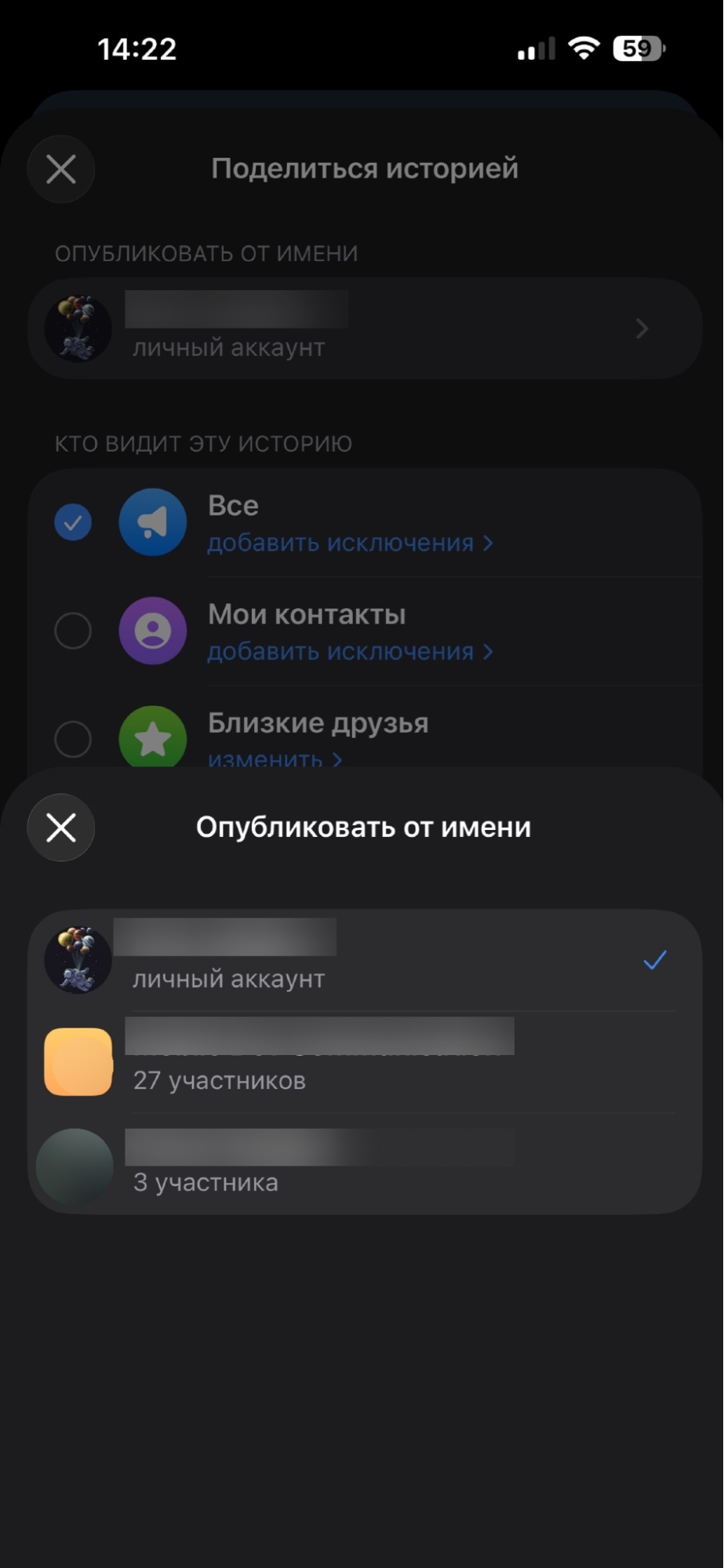Select the blue megaphone icon next to Все
Image resolution: width=724 pixels, height=1568 pixels.
152,522
